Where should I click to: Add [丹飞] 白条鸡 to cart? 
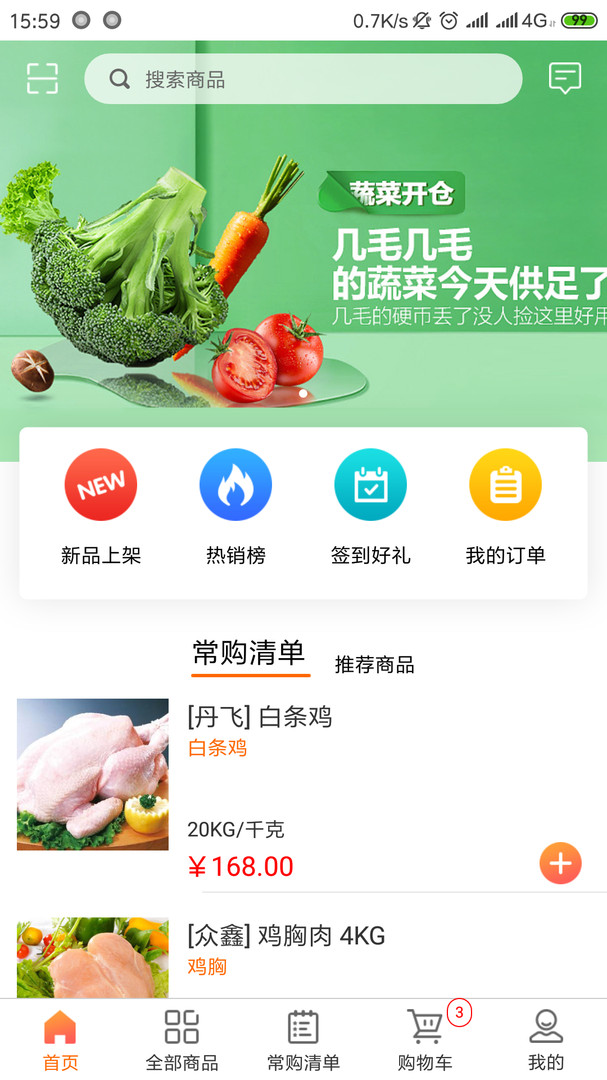[560, 863]
